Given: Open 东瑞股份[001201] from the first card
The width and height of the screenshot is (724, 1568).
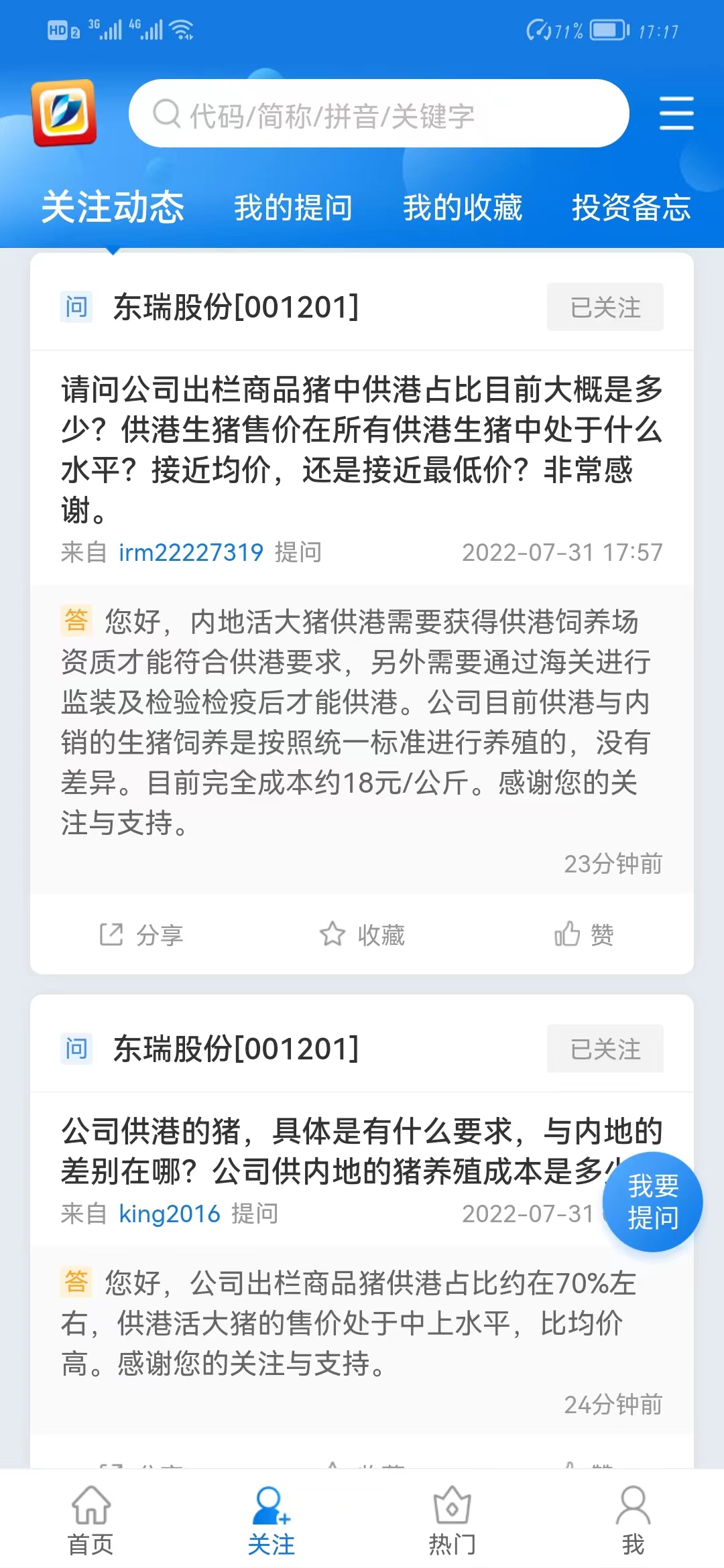Looking at the screenshot, I should click(236, 307).
